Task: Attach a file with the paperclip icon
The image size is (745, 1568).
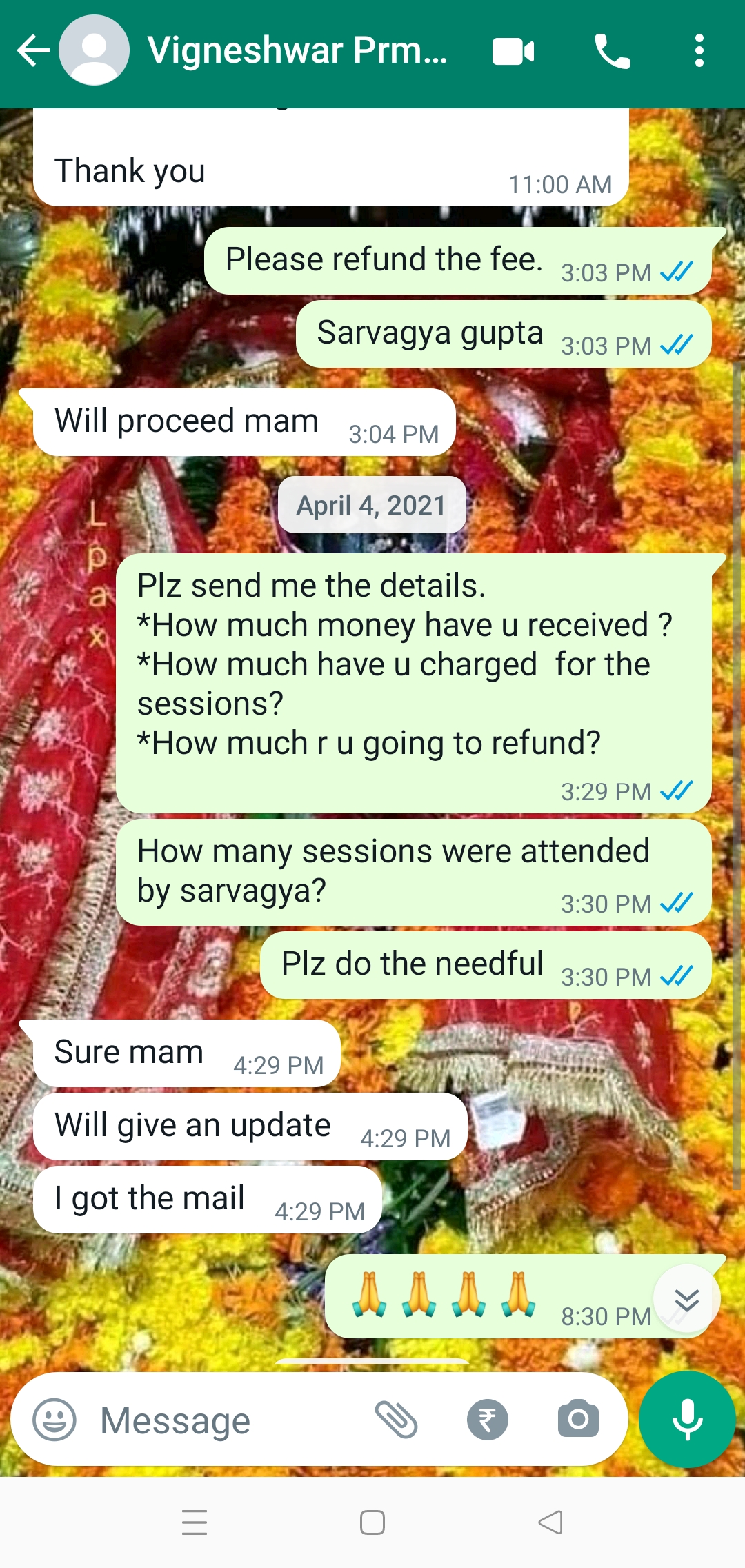Action: tap(397, 1420)
